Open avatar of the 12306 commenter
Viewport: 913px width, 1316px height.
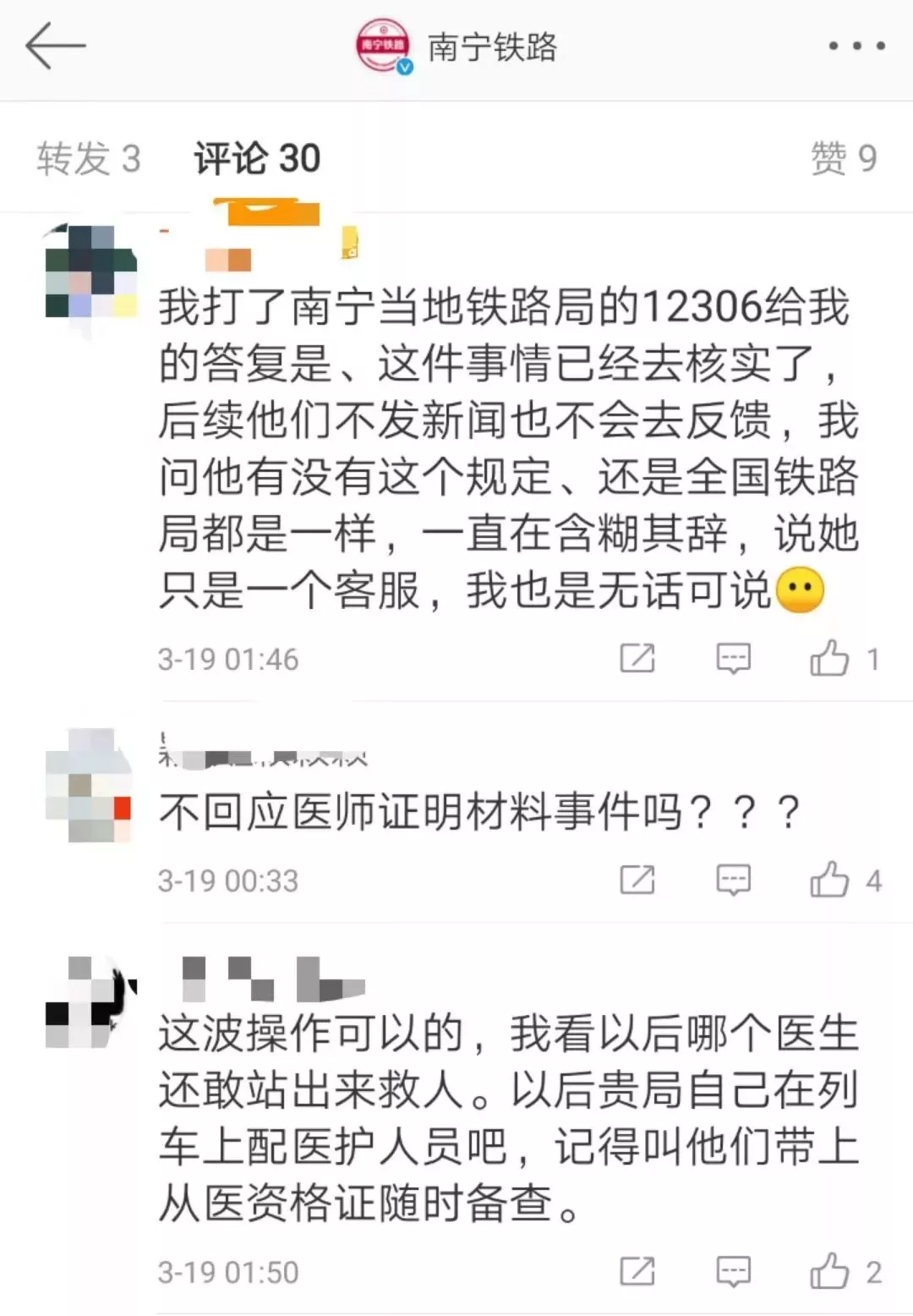pyautogui.click(x=90, y=272)
